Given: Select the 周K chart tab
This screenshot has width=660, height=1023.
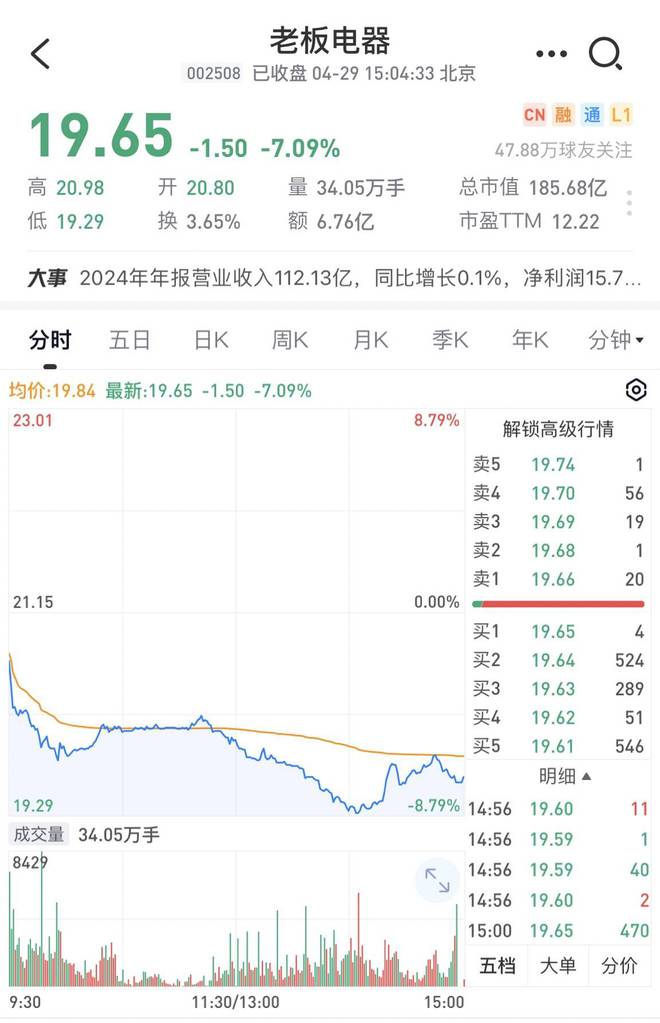Looking at the screenshot, I should [x=291, y=340].
